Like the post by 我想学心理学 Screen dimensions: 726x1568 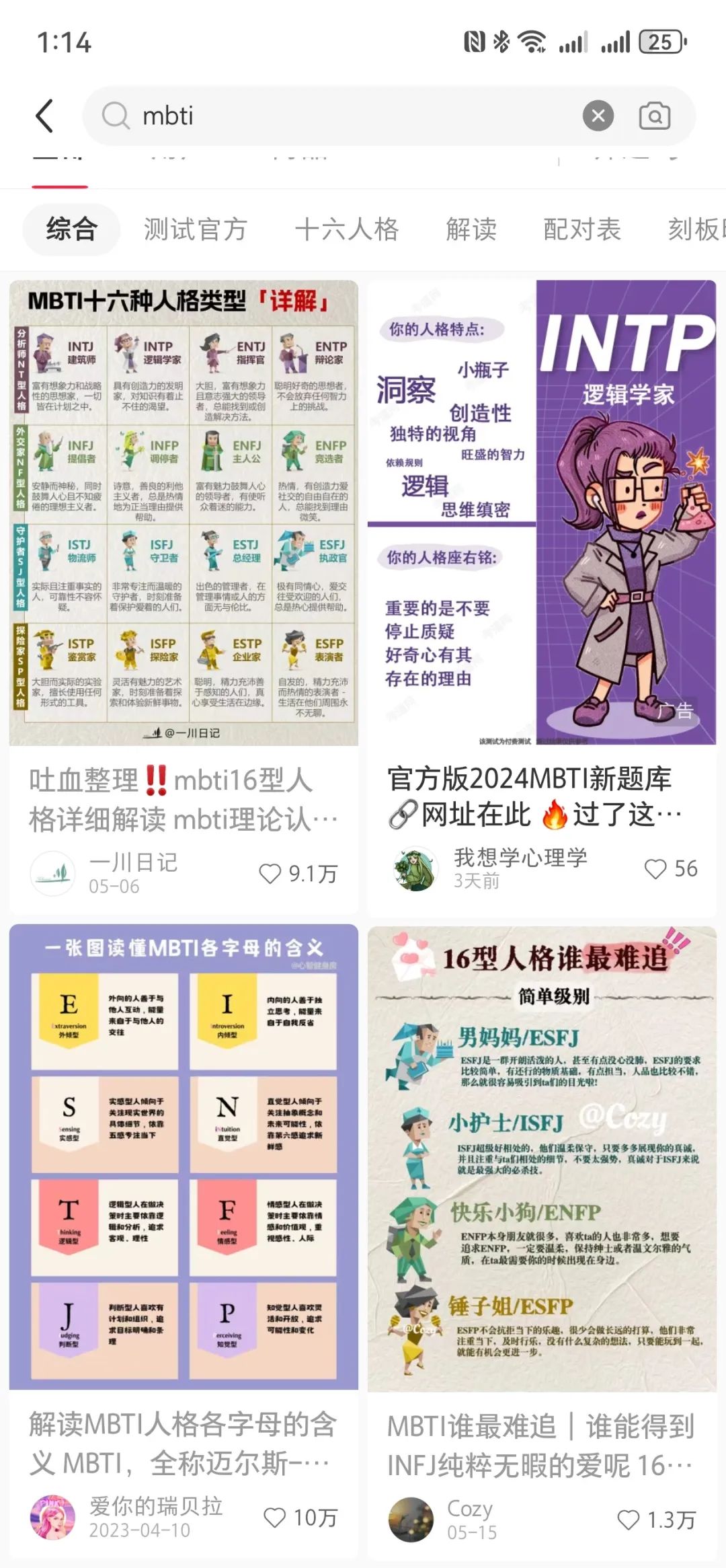[655, 868]
